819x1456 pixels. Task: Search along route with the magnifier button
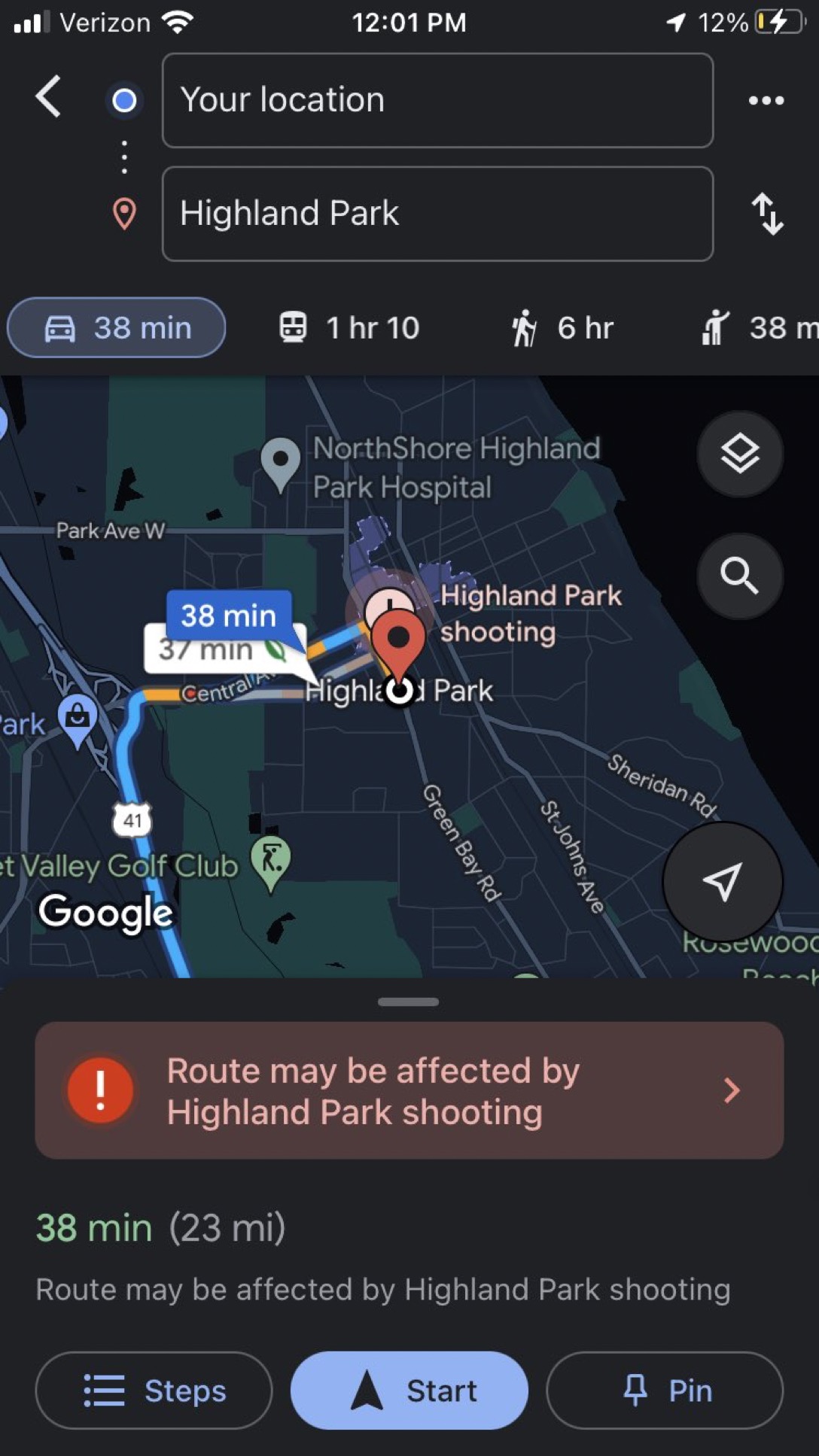tap(740, 576)
